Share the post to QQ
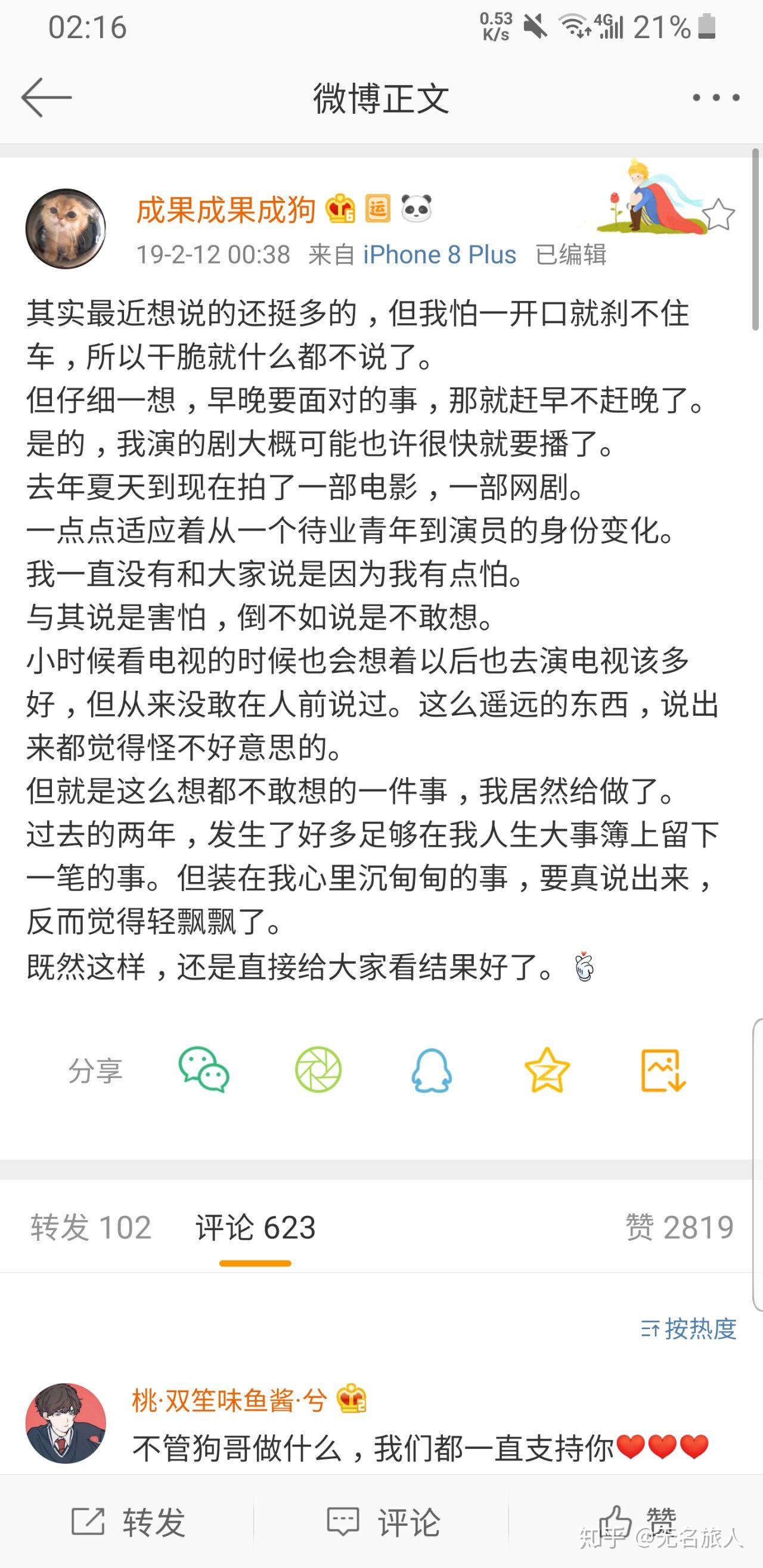 click(x=432, y=1070)
